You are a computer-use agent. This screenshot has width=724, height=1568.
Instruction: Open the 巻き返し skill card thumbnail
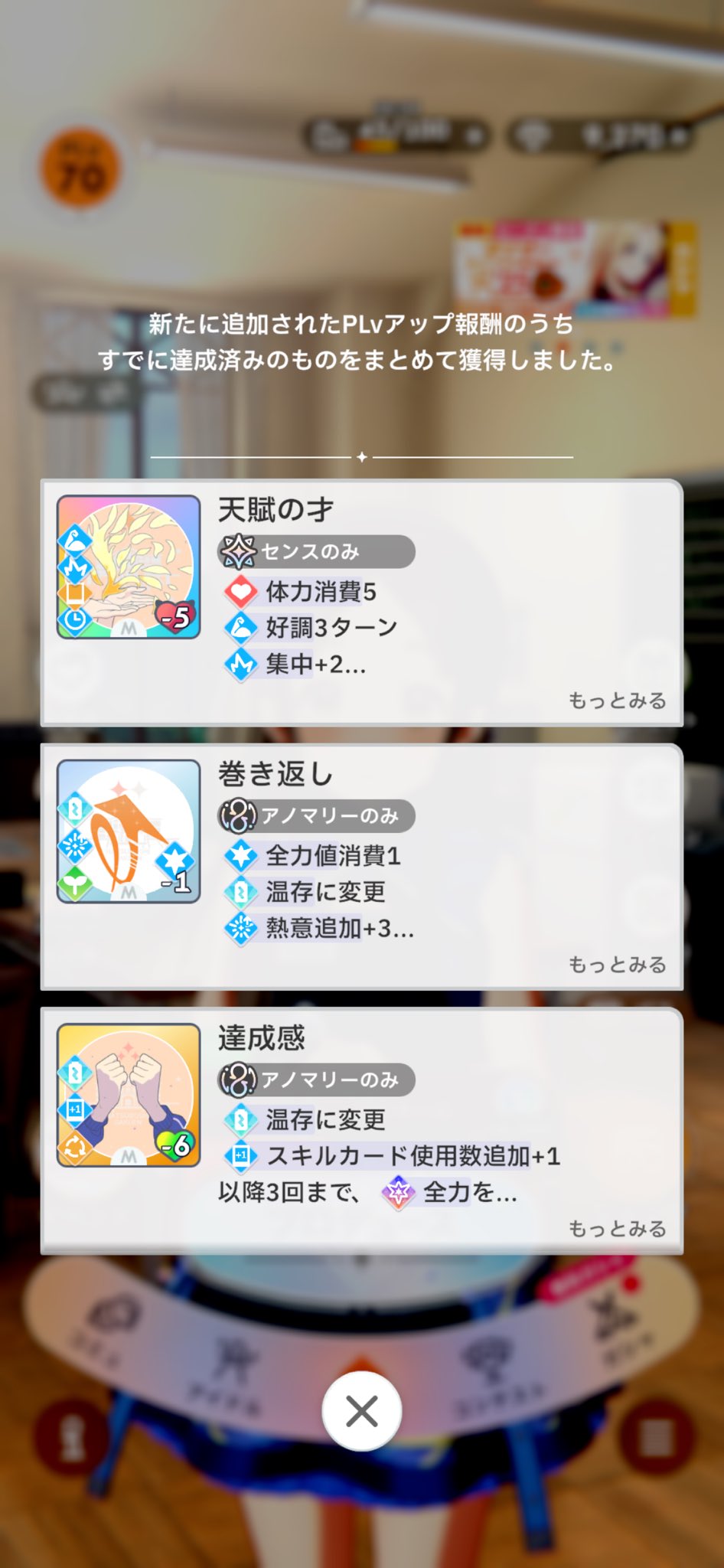pyautogui.click(x=129, y=831)
